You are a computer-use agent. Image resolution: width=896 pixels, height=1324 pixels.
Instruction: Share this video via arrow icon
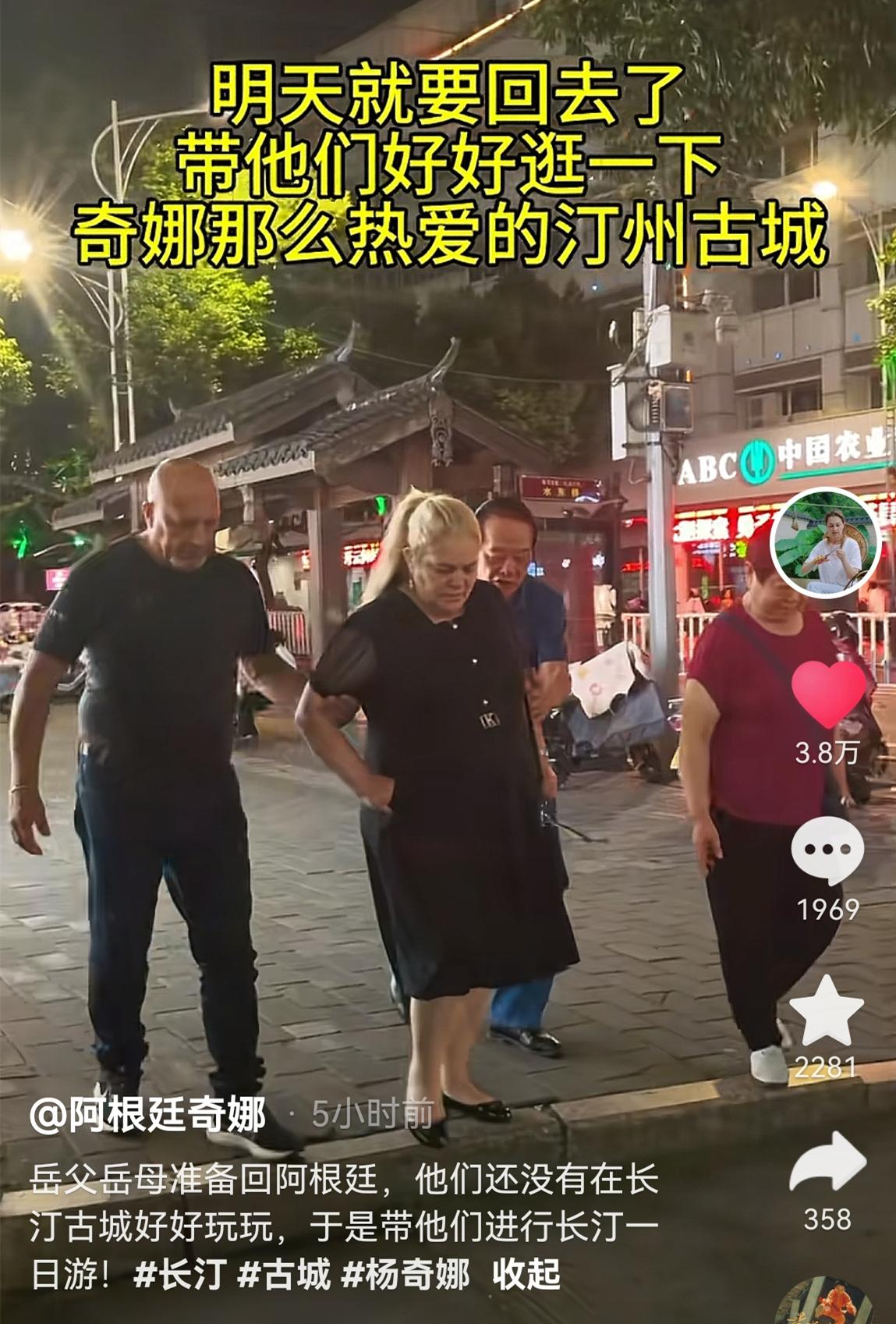tap(827, 1162)
